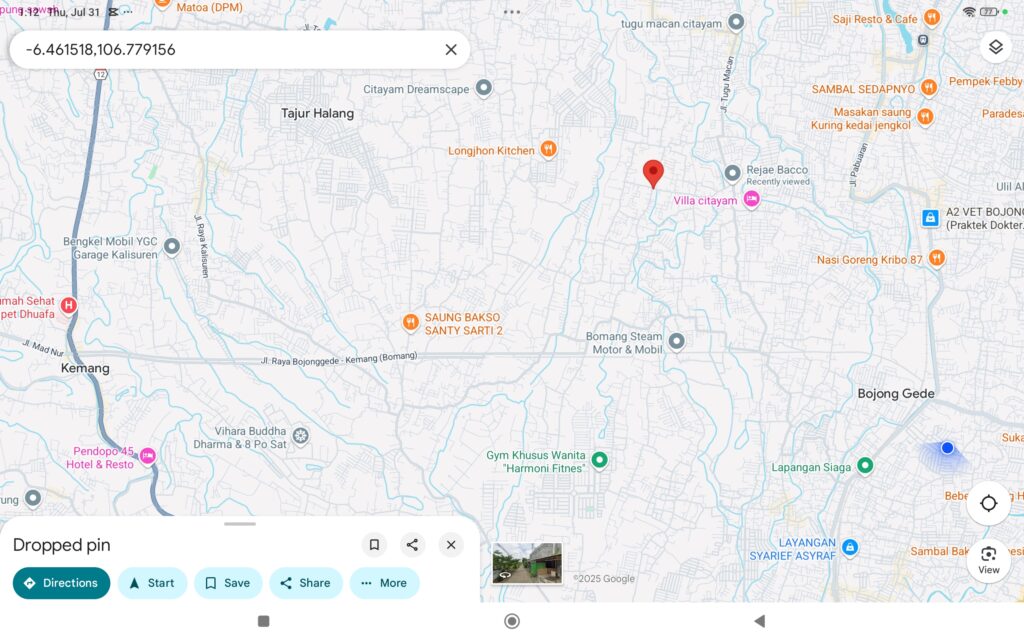This screenshot has width=1024, height=640.
Task: Go to home screen via navigation bar
Action: click(512, 621)
